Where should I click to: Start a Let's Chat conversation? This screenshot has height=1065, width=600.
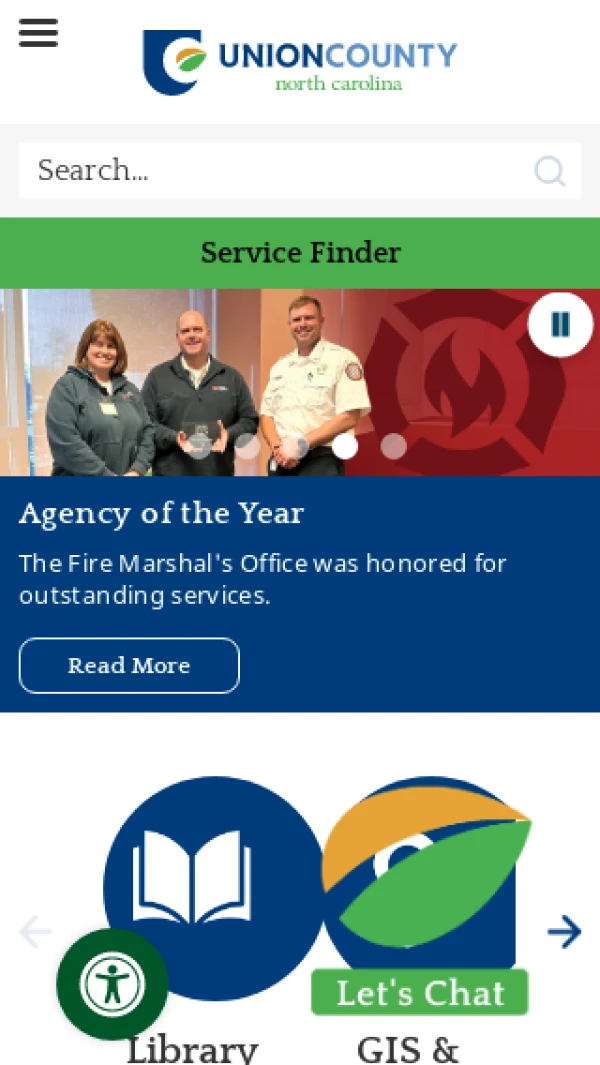coord(420,992)
